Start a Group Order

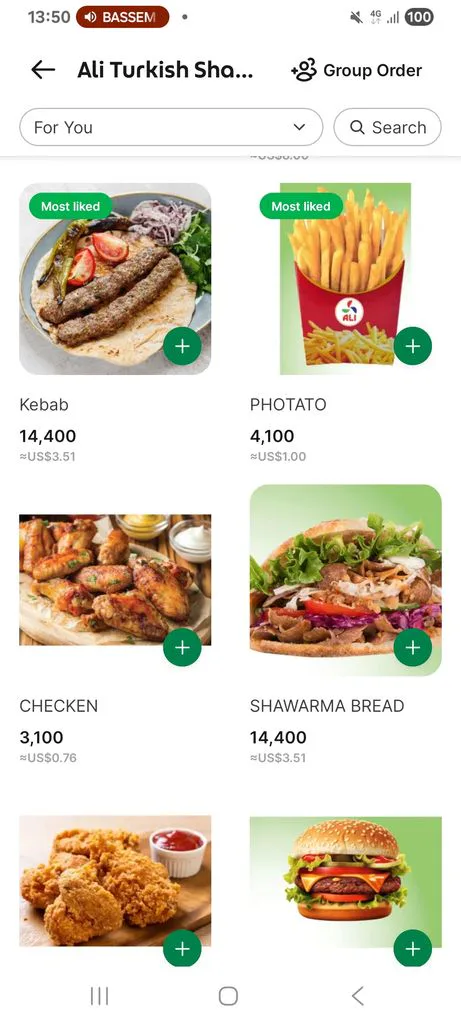click(x=357, y=70)
